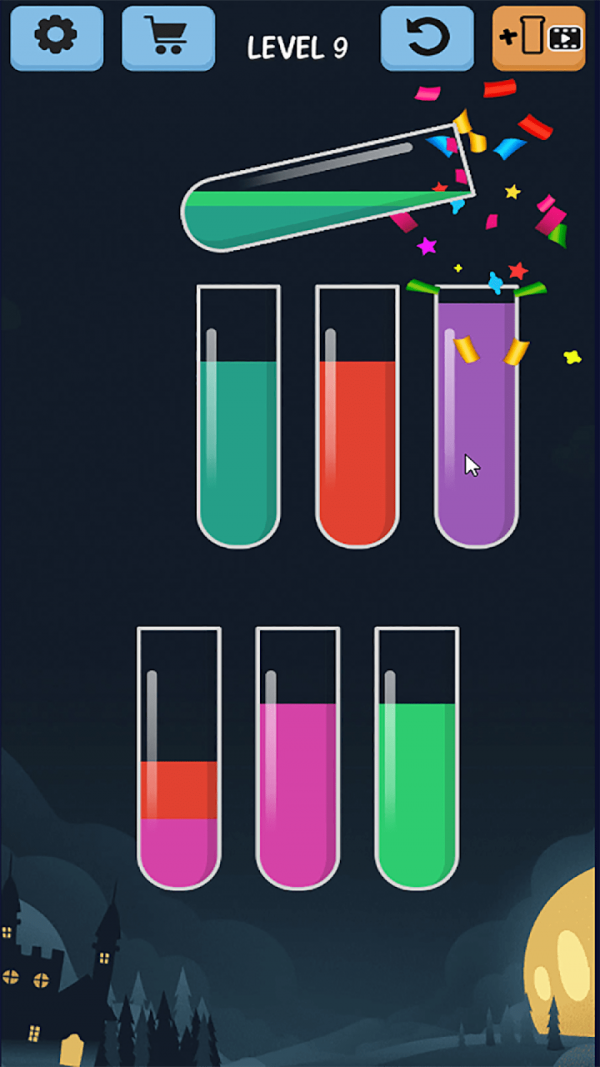Undo the last move

(x=427, y=38)
